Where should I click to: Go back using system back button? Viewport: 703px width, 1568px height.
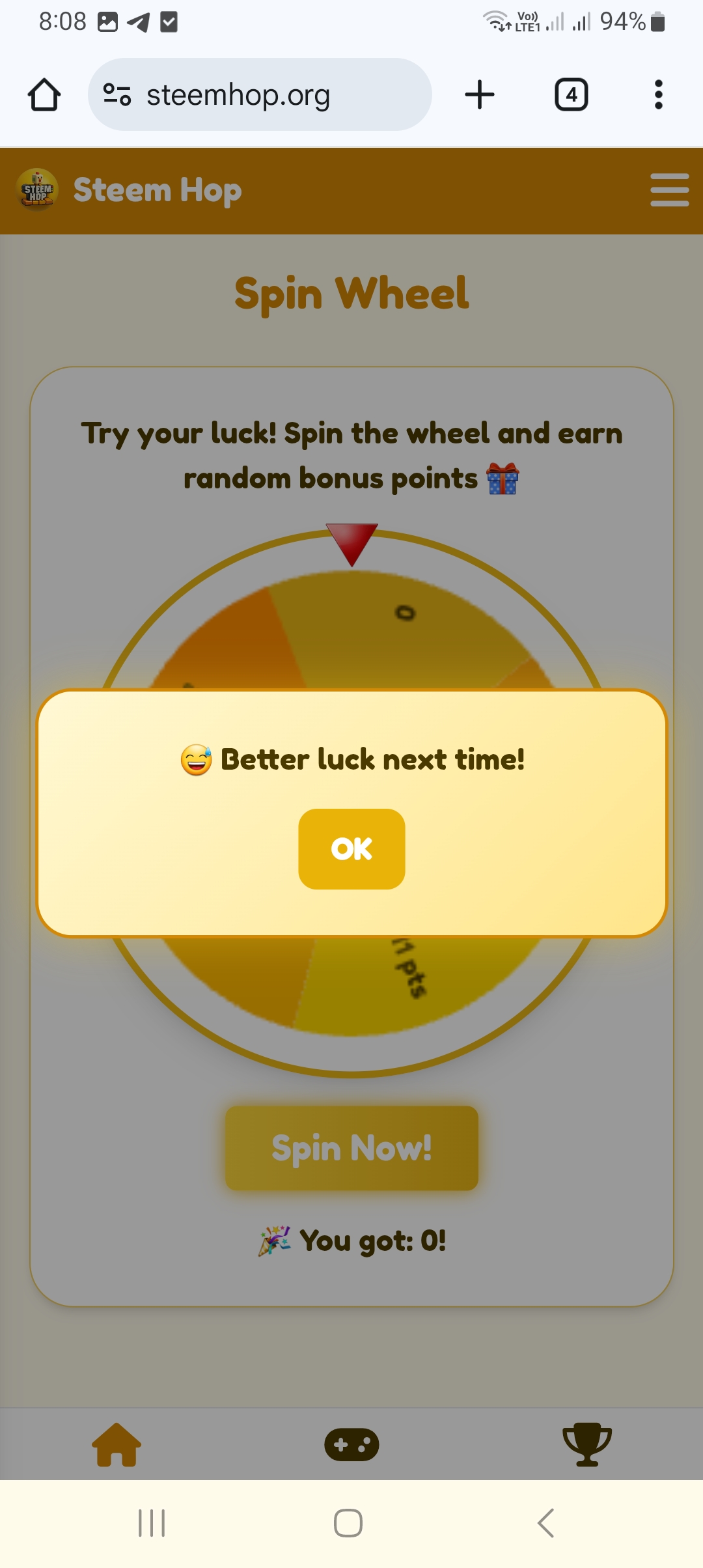[545, 1523]
